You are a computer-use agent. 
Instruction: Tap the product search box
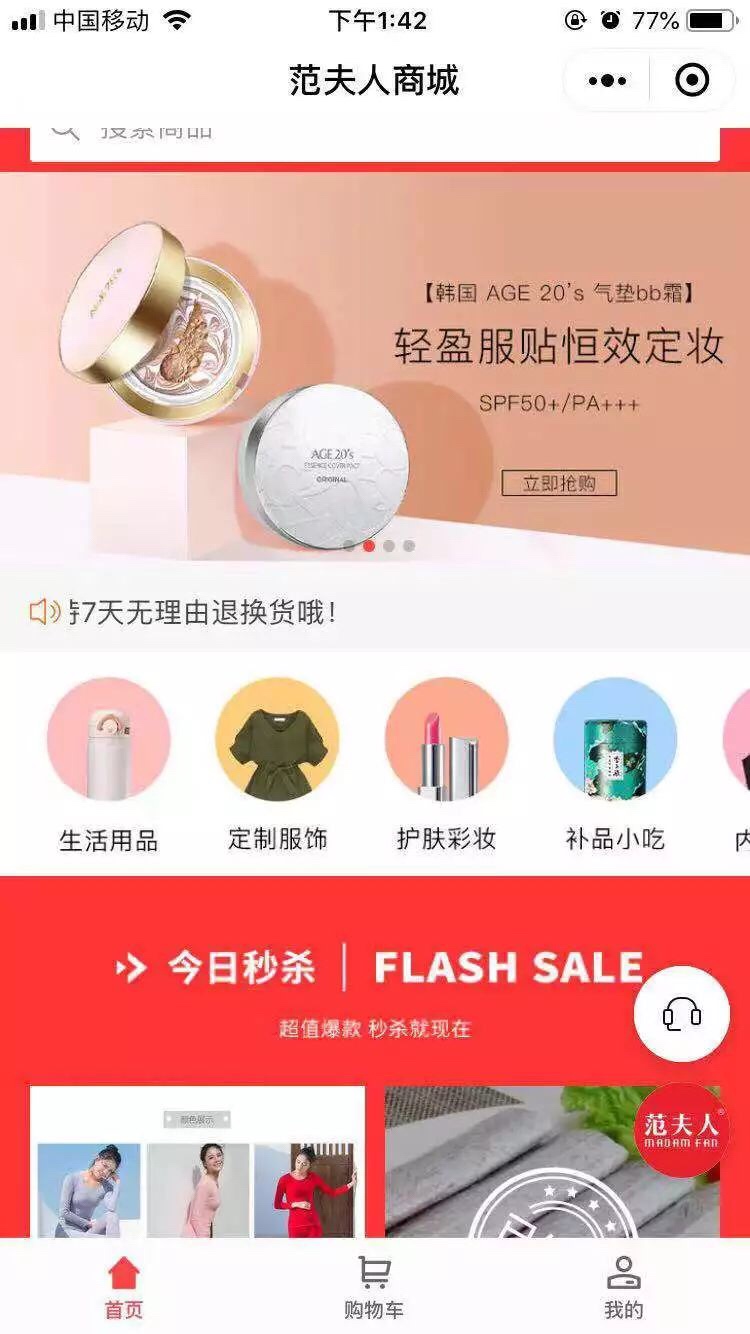pos(374,138)
